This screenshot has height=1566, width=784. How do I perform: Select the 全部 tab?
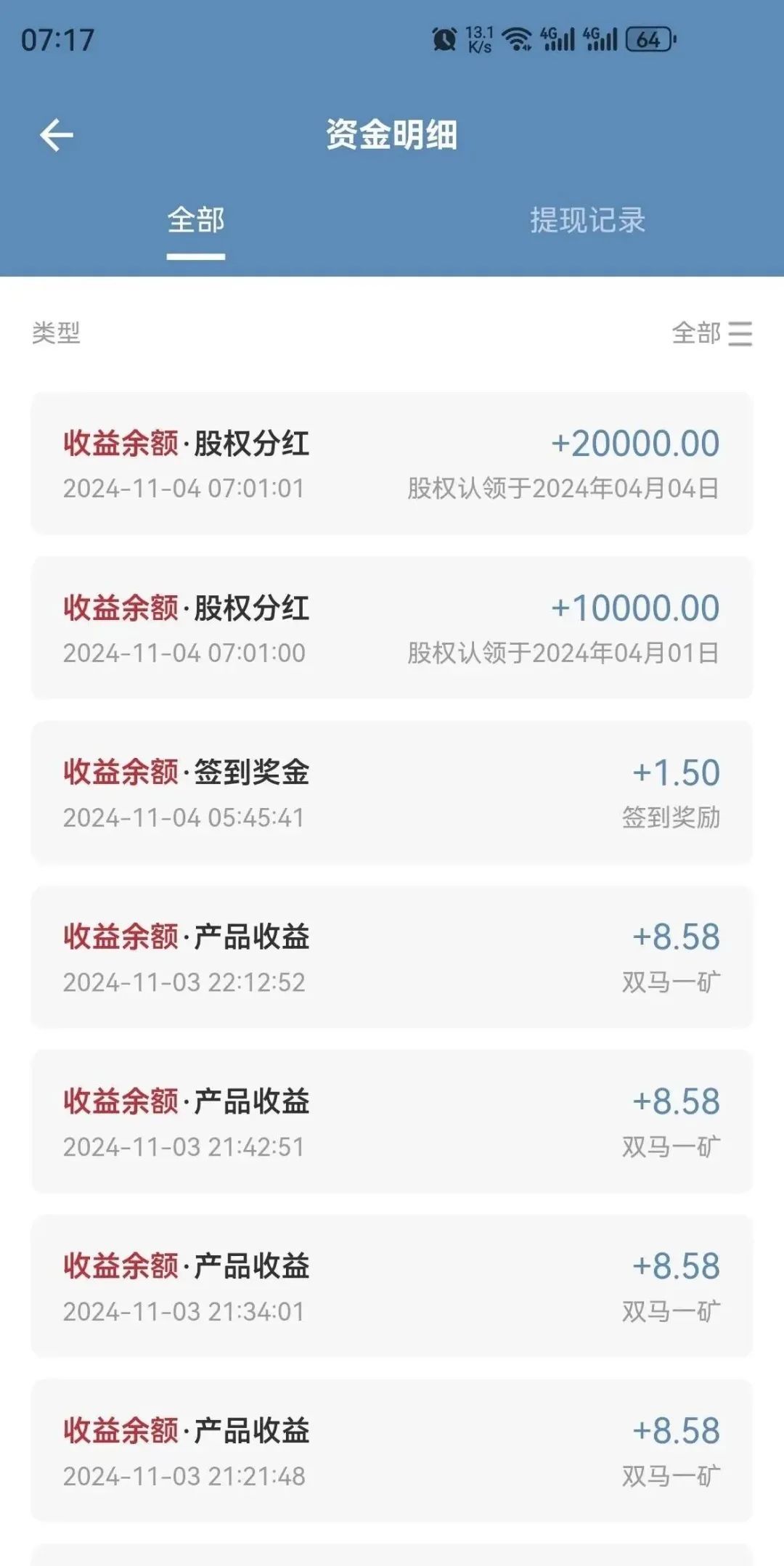(x=196, y=220)
